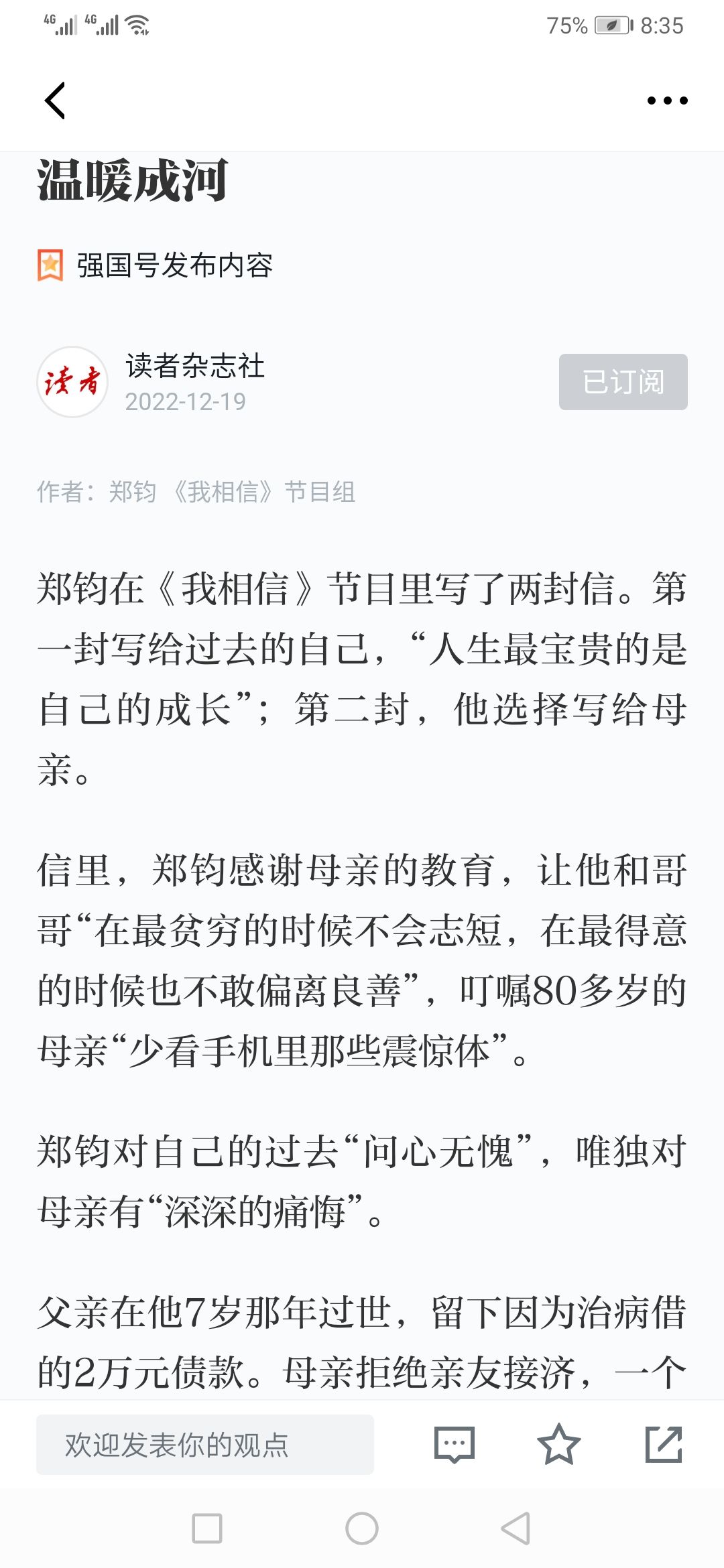Favorite this article with the star
The height and width of the screenshot is (1568, 724).
pyautogui.click(x=558, y=1444)
